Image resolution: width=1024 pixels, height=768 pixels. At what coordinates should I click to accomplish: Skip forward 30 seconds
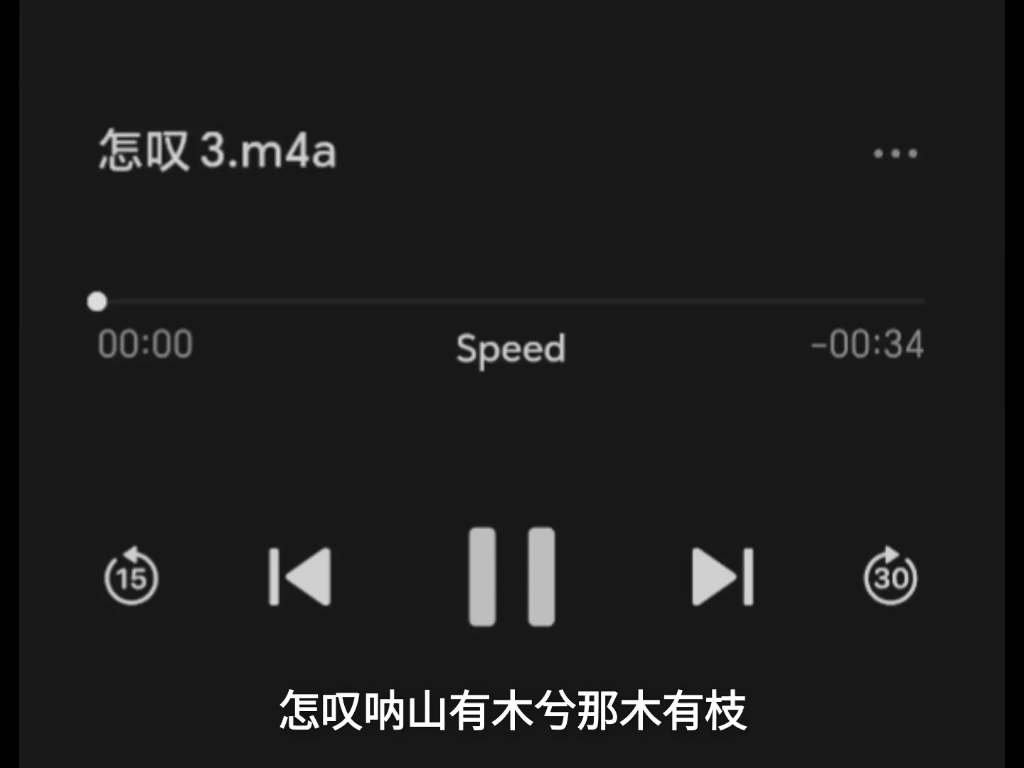(x=891, y=577)
